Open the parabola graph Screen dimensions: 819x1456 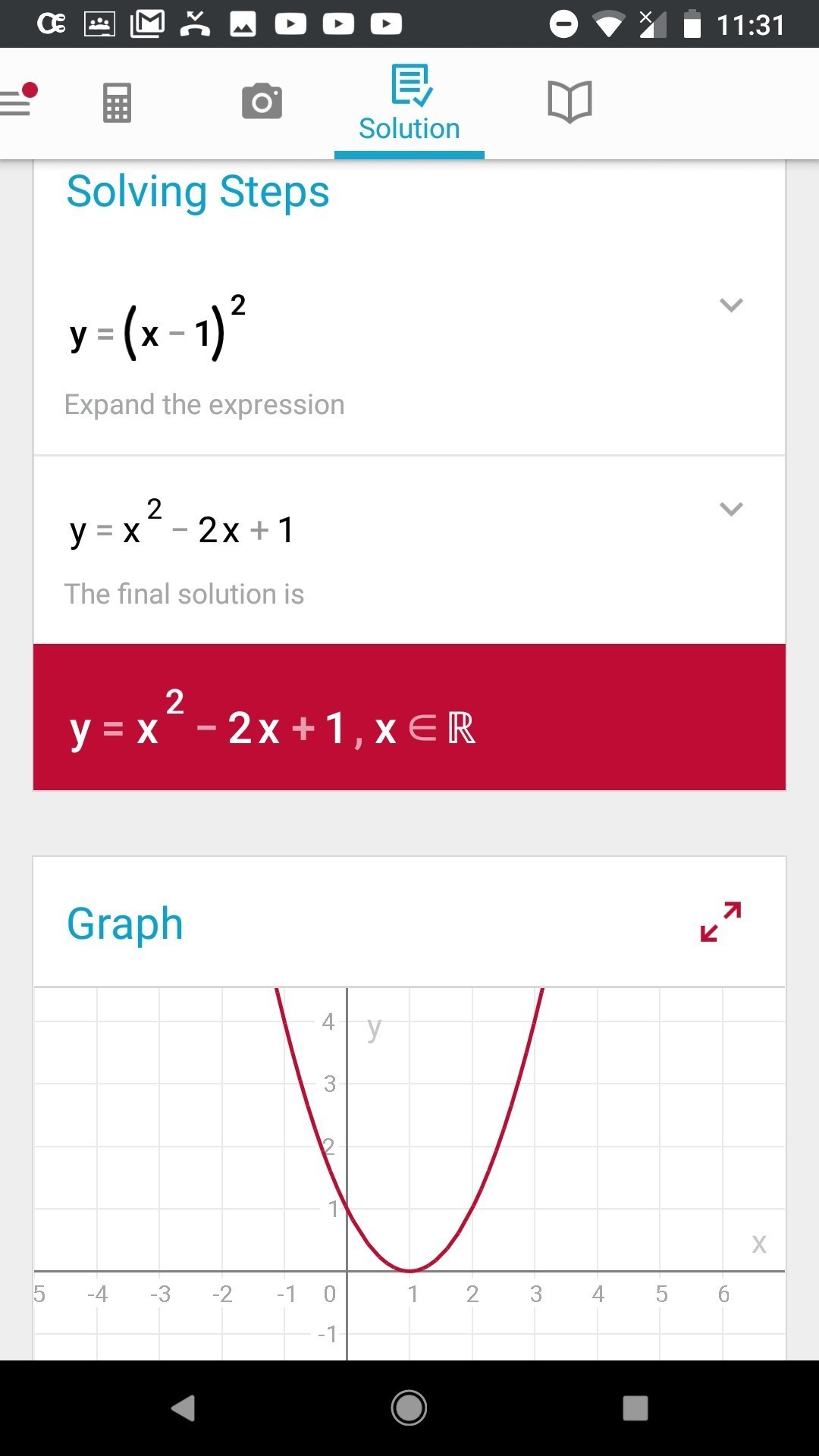(x=409, y=1172)
